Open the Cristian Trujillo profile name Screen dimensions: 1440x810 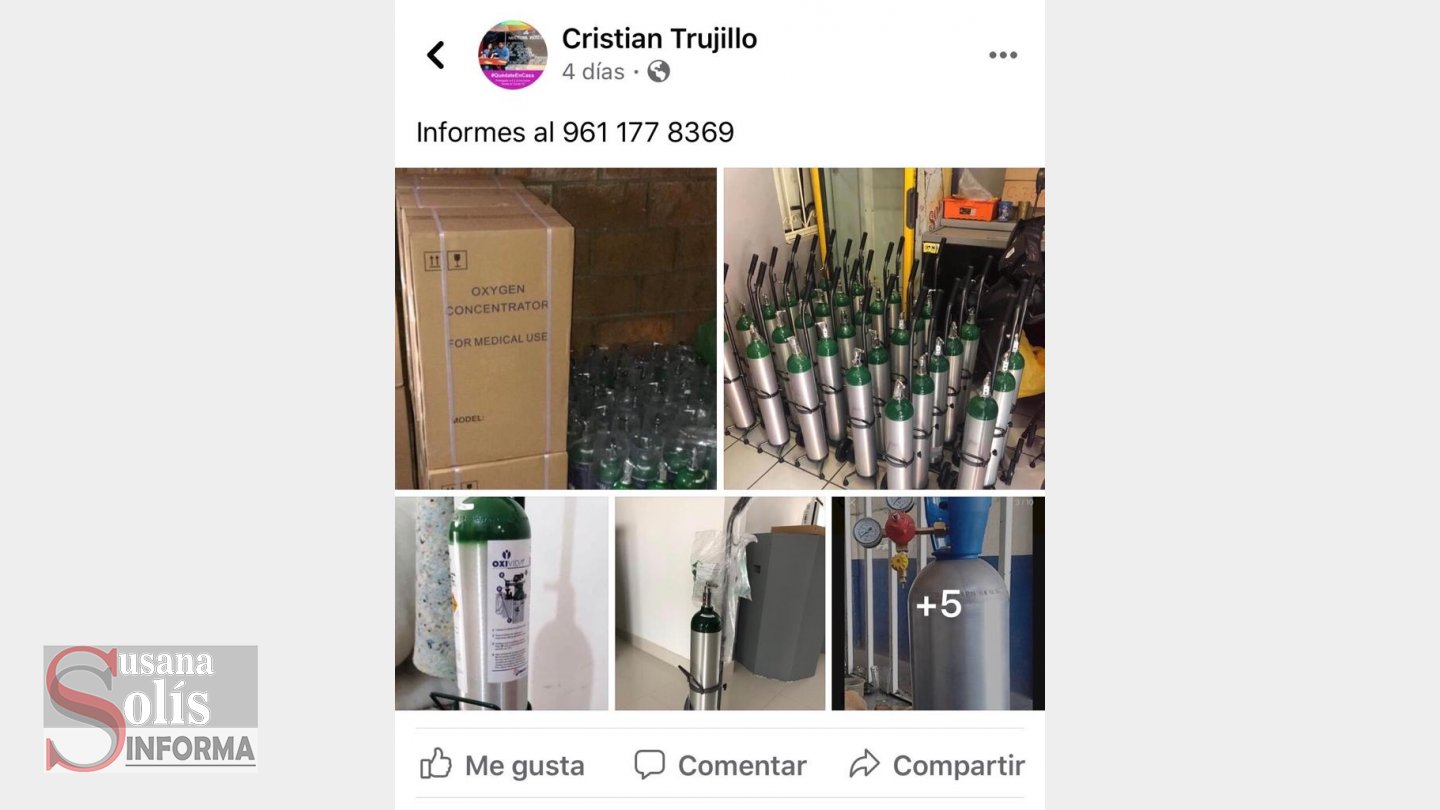(659, 39)
